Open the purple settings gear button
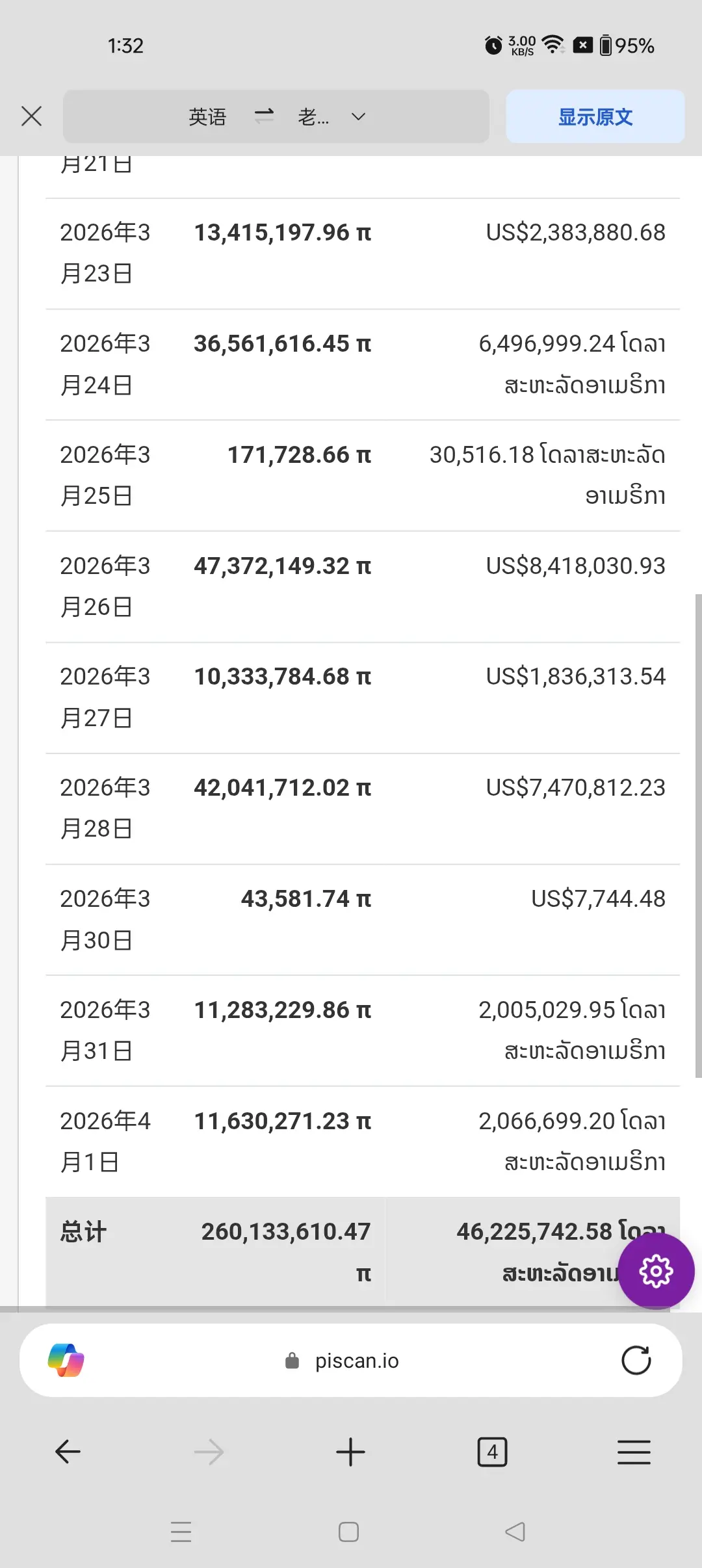The height and width of the screenshot is (1568, 702). tap(656, 1271)
